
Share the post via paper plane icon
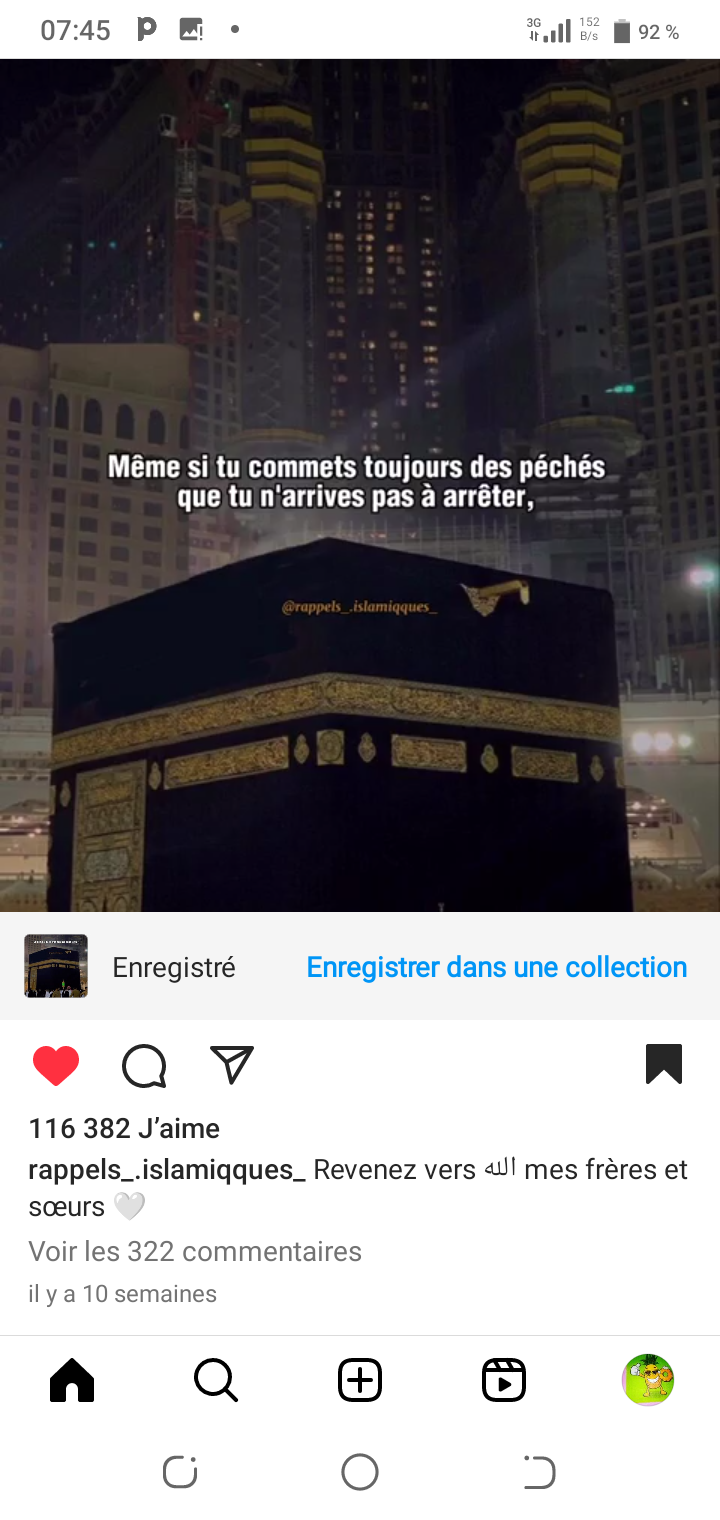click(x=232, y=1065)
